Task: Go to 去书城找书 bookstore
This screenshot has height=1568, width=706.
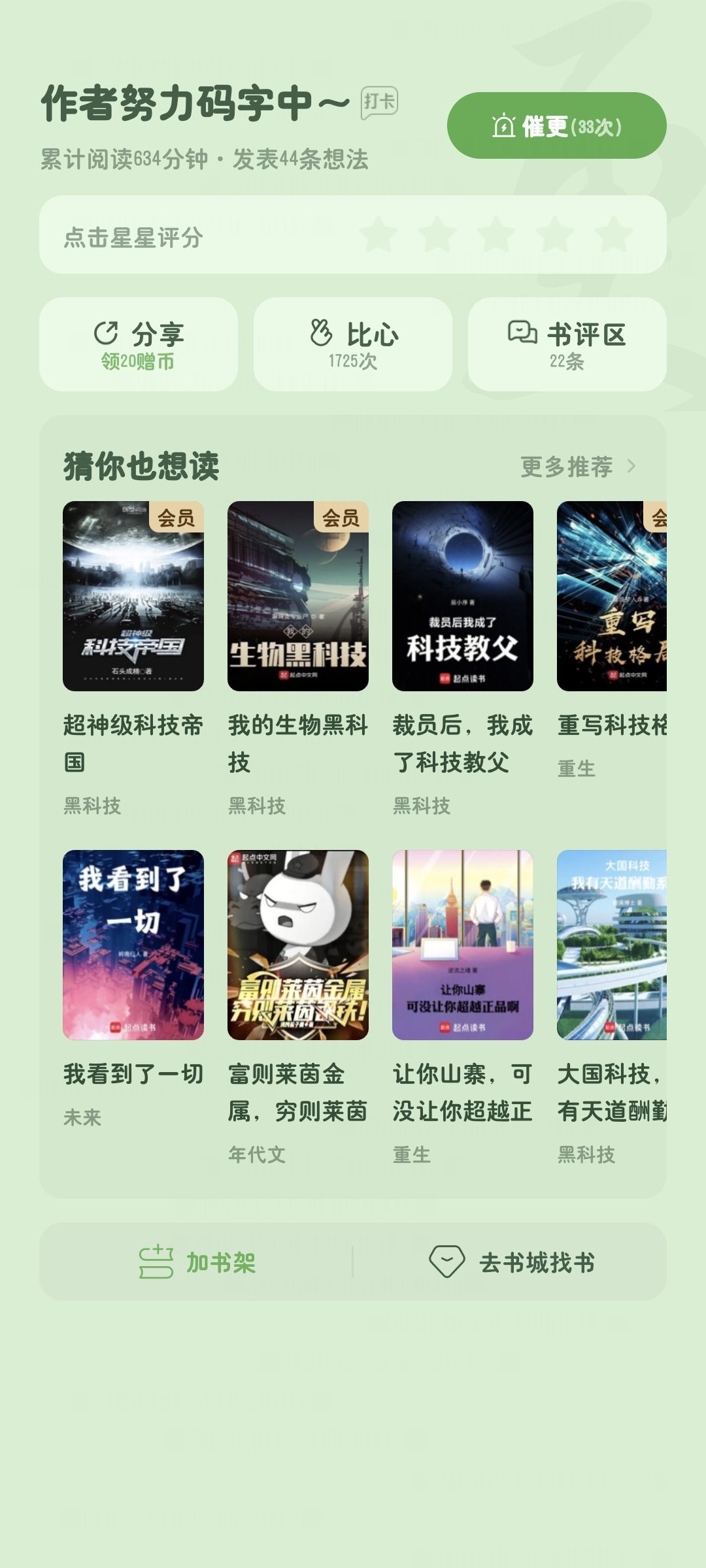Action: (x=511, y=1262)
